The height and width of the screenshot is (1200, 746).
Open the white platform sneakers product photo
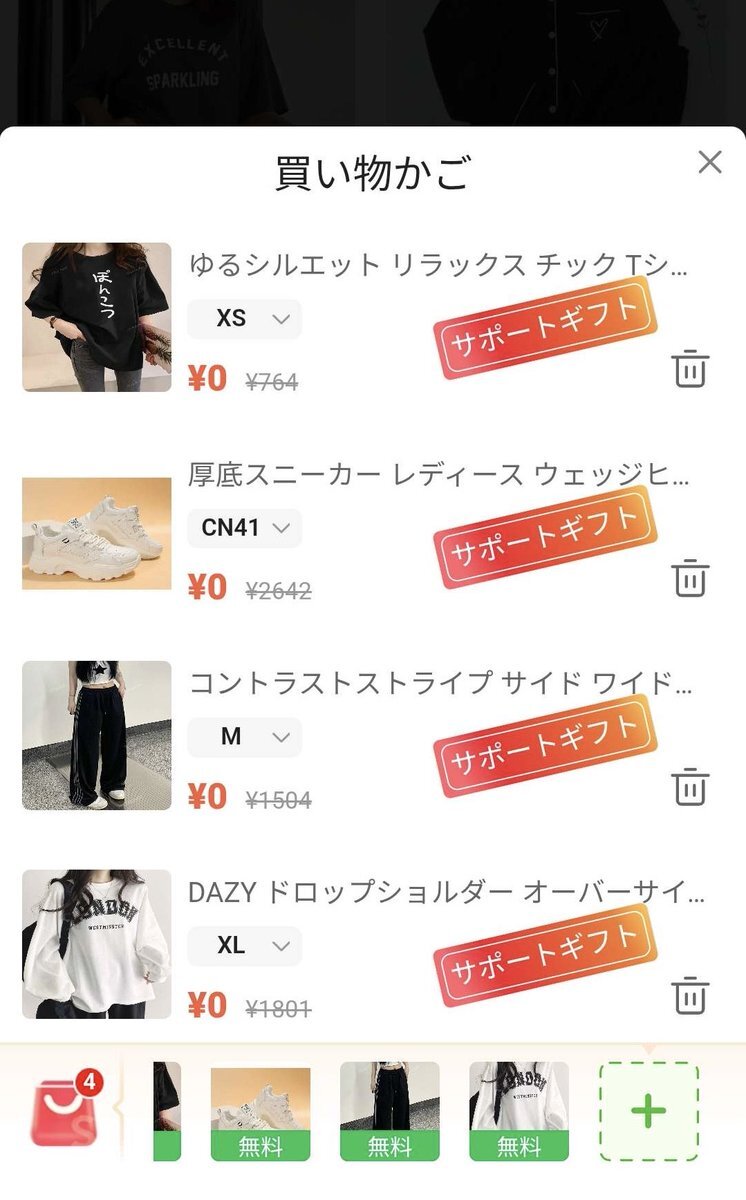click(x=97, y=533)
